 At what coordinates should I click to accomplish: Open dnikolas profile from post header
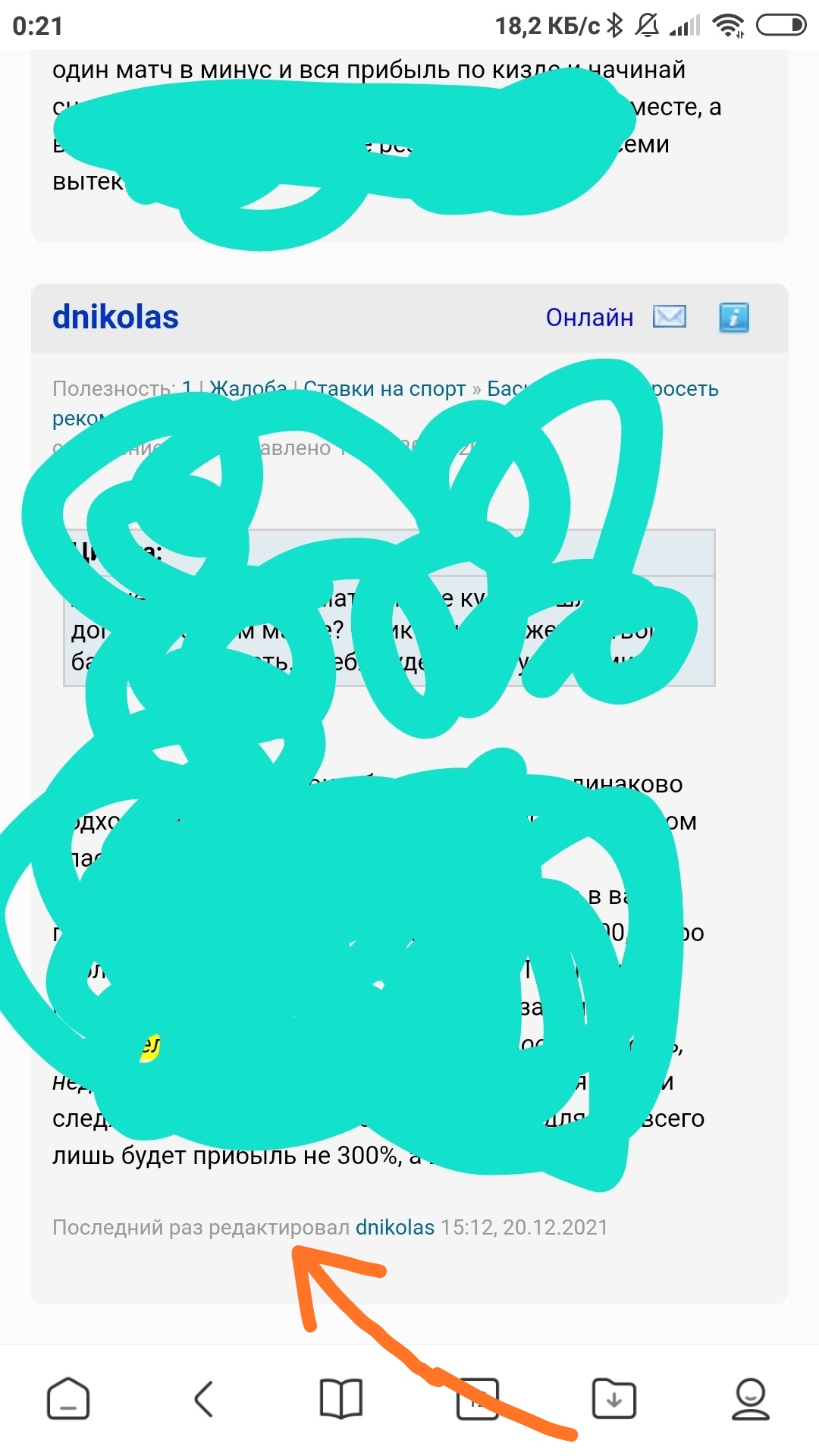[x=115, y=318]
